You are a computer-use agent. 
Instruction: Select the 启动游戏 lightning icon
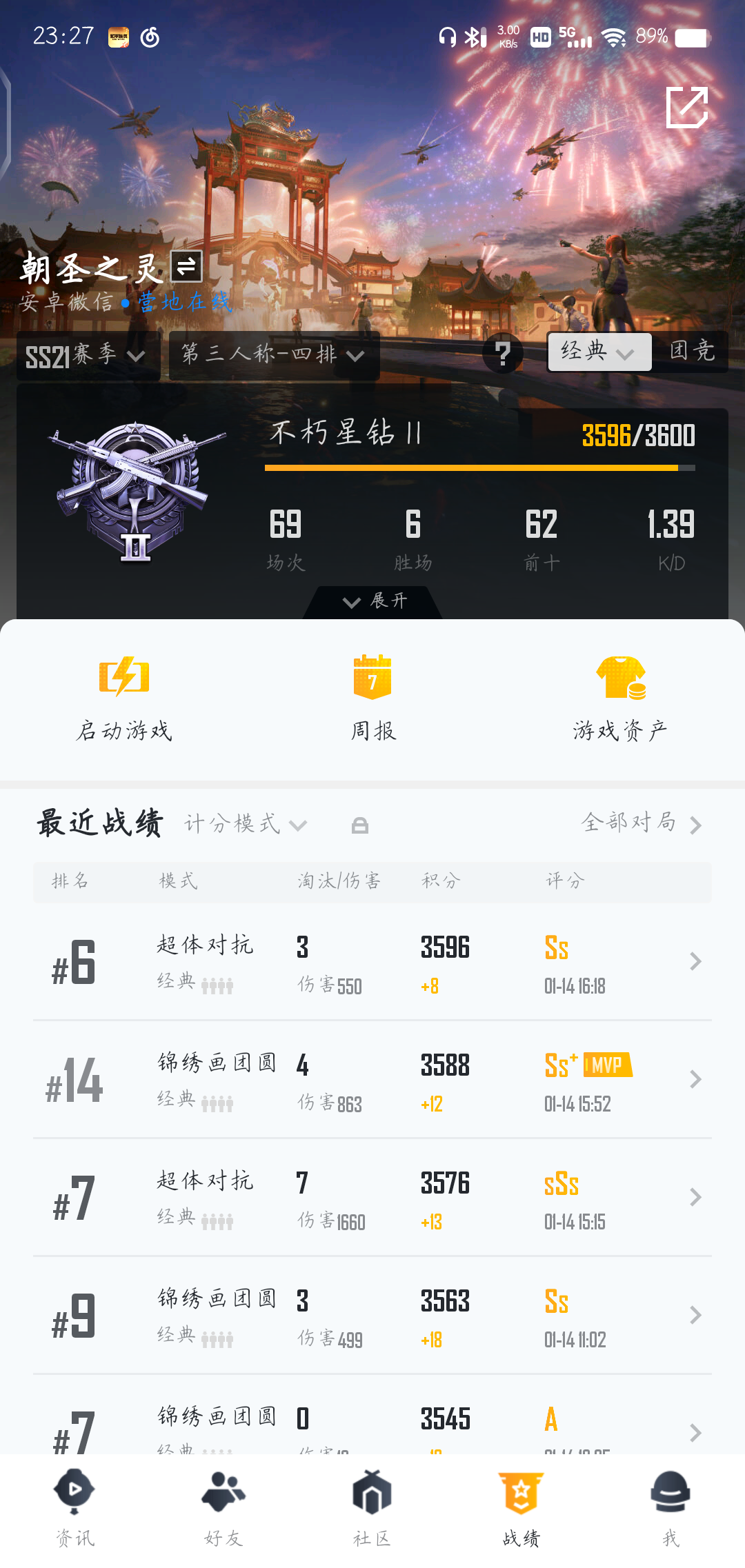[124, 679]
